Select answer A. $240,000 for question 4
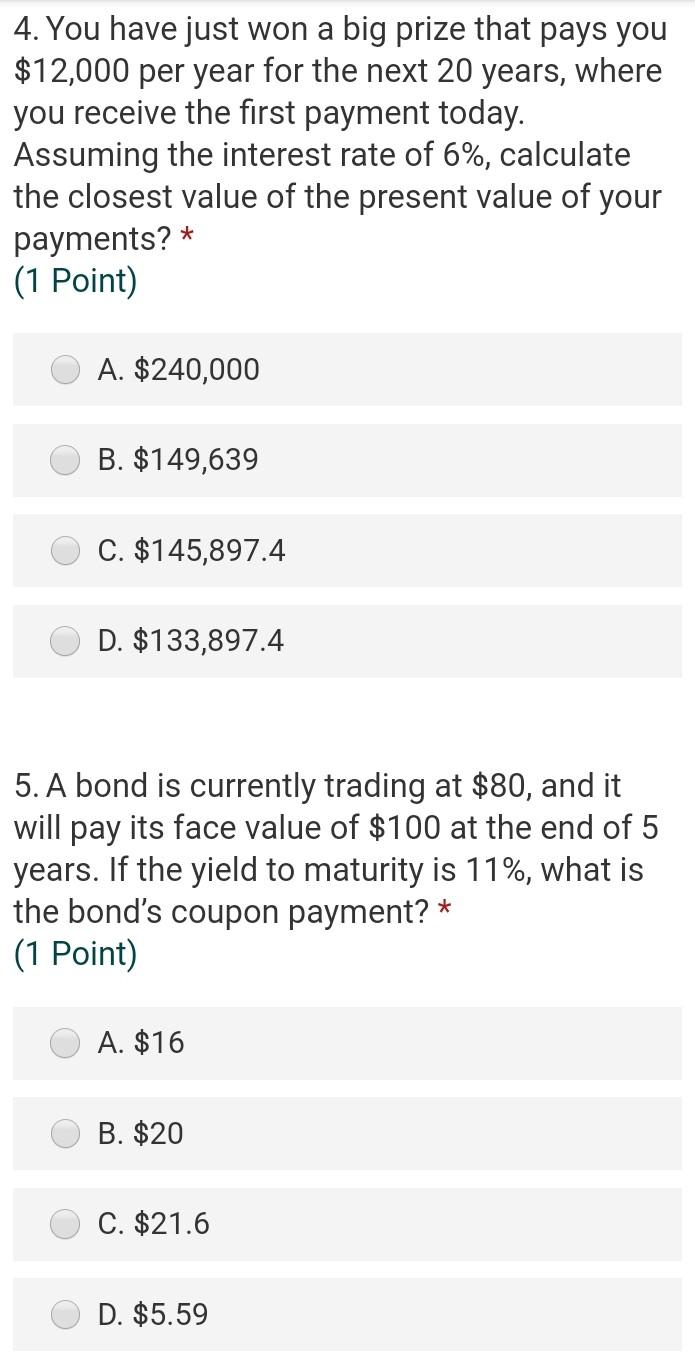Viewport: 695px width, 1364px height. tap(66, 370)
